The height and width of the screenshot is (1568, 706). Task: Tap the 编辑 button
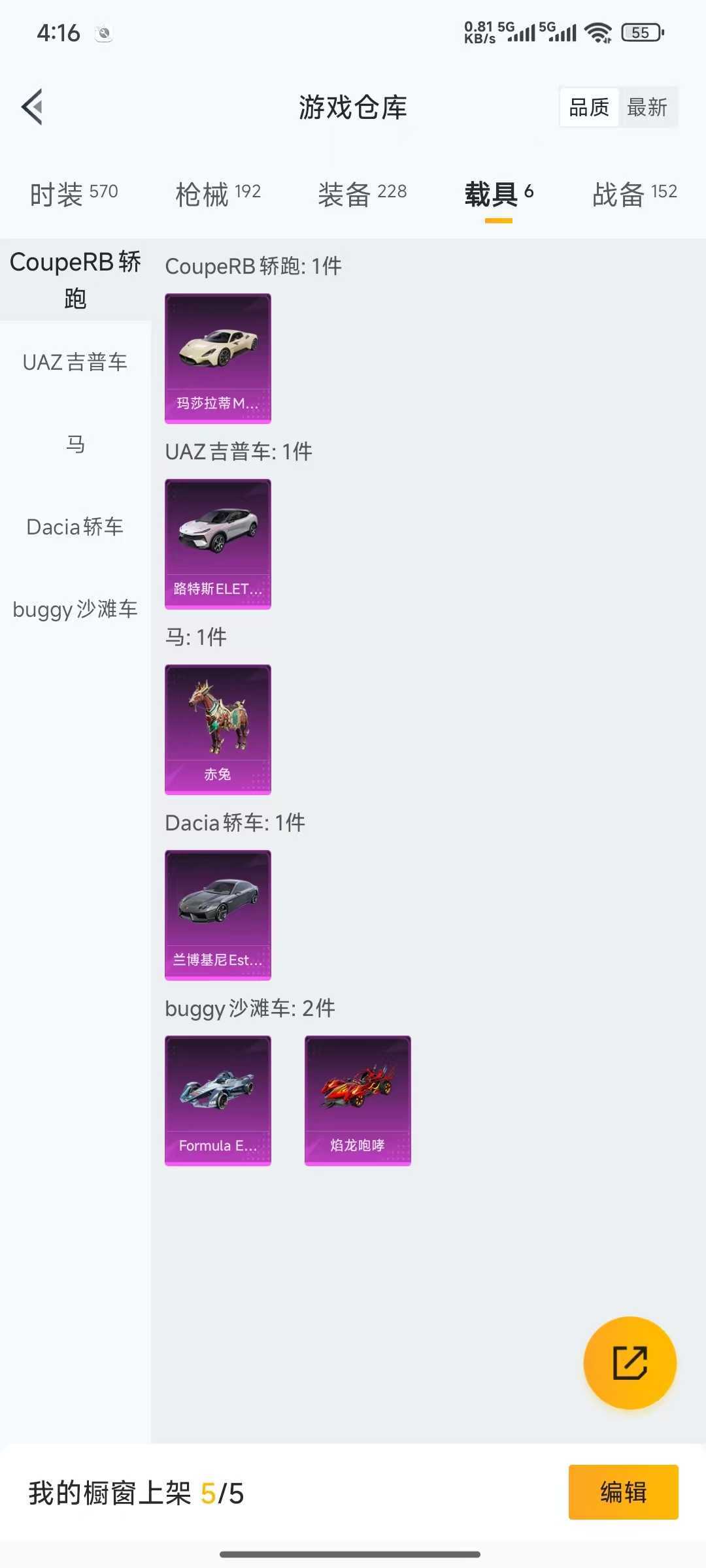point(623,1492)
